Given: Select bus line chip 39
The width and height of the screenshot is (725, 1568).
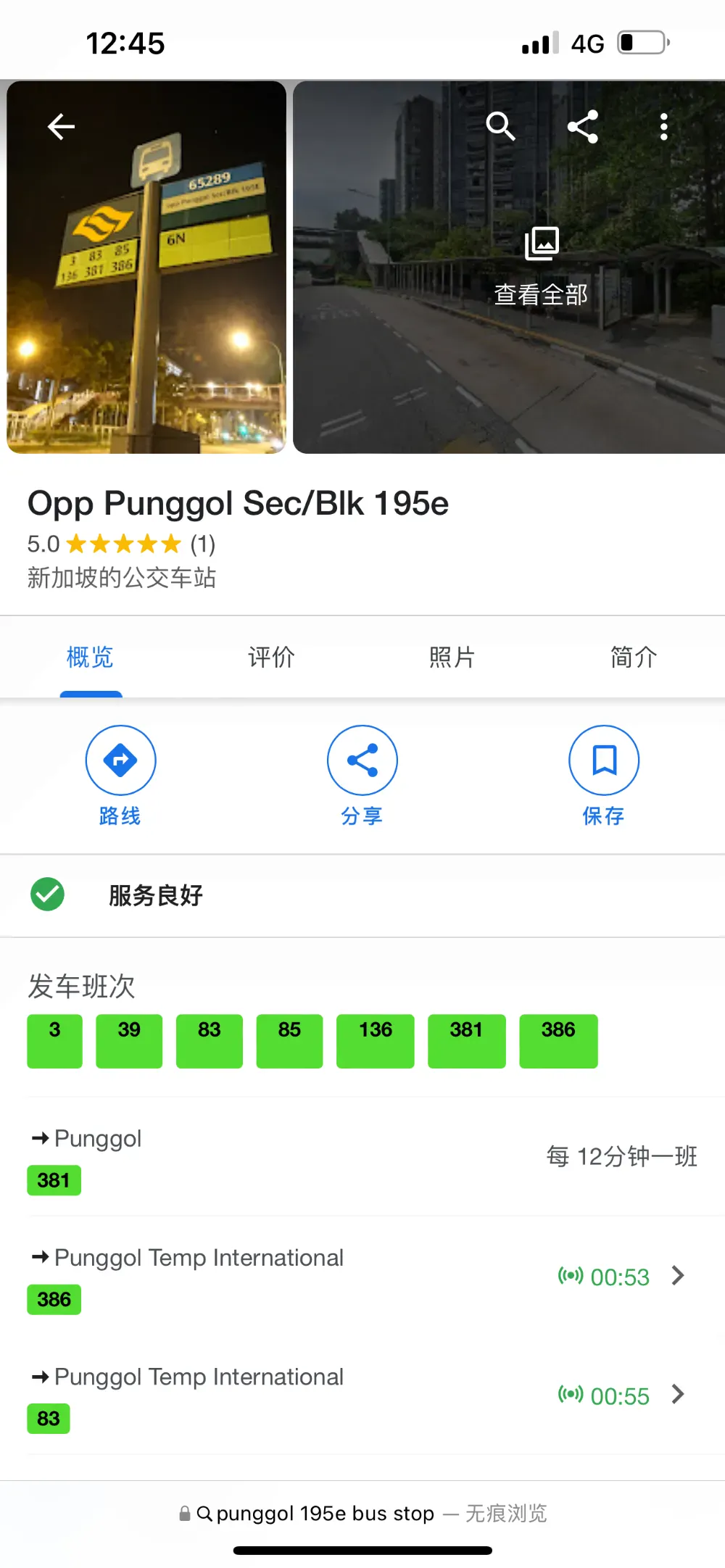Looking at the screenshot, I should pyautogui.click(x=129, y=1041).
